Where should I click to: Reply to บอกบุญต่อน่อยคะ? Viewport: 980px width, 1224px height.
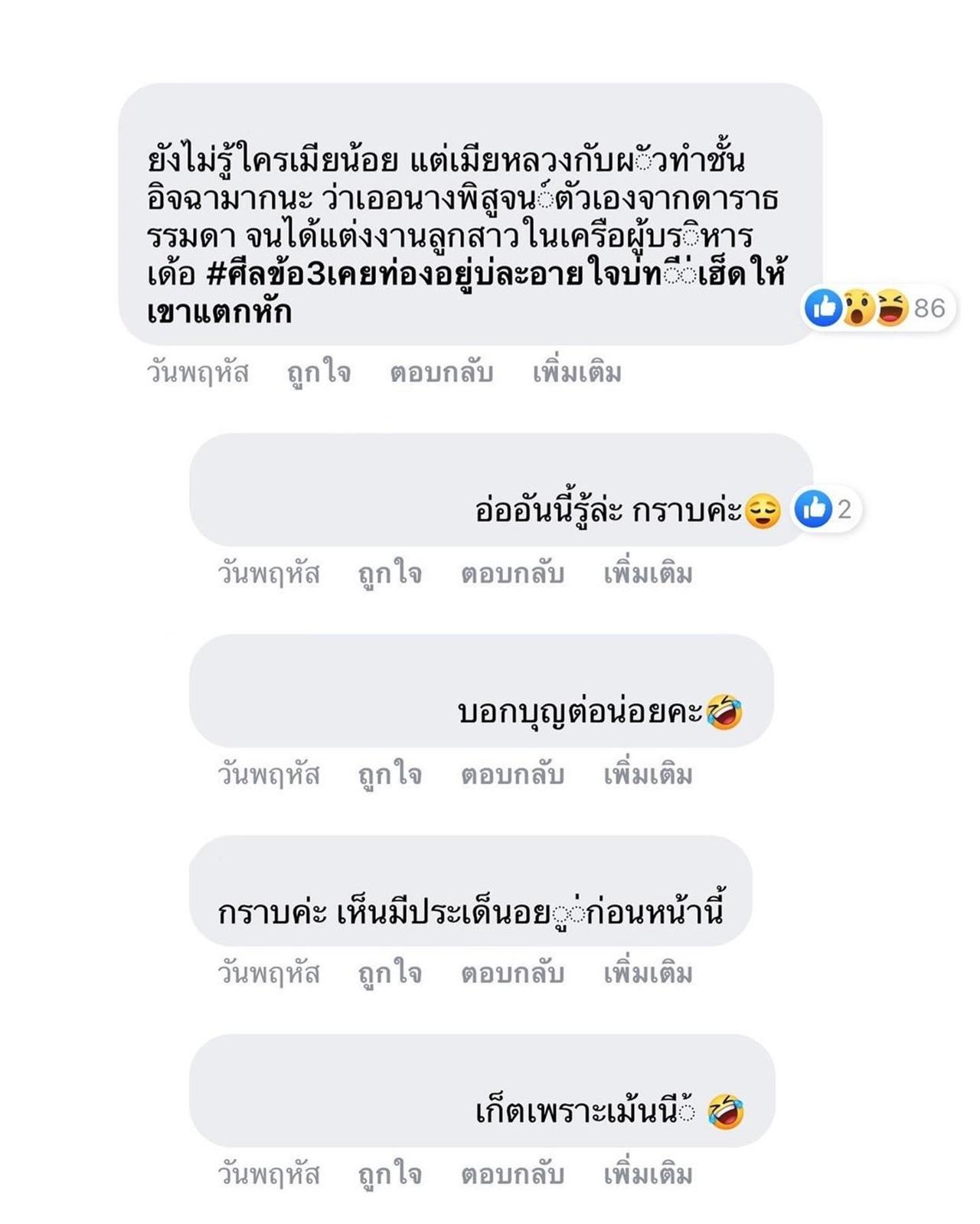[512, 775]
